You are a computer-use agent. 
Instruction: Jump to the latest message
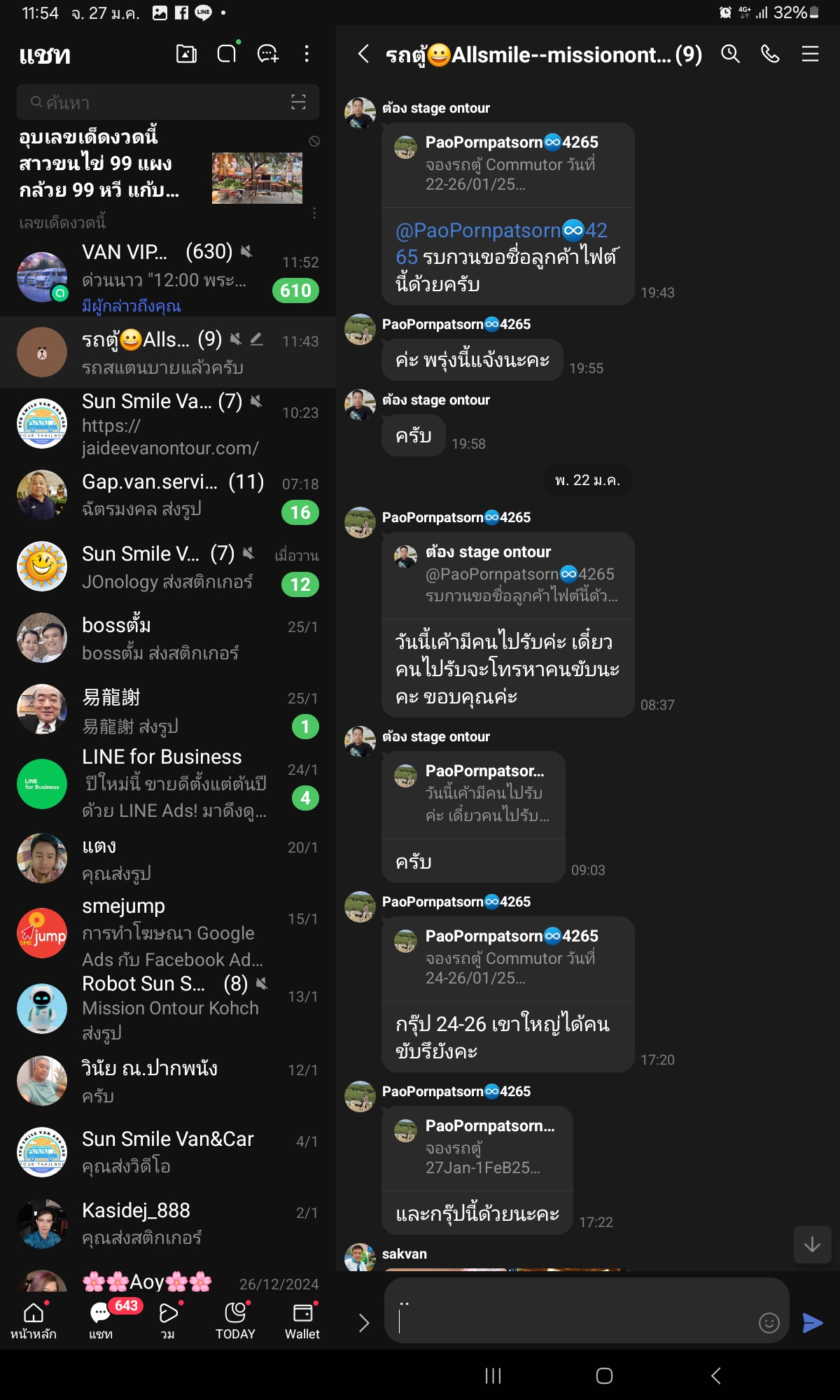[x=812, y=1244]
